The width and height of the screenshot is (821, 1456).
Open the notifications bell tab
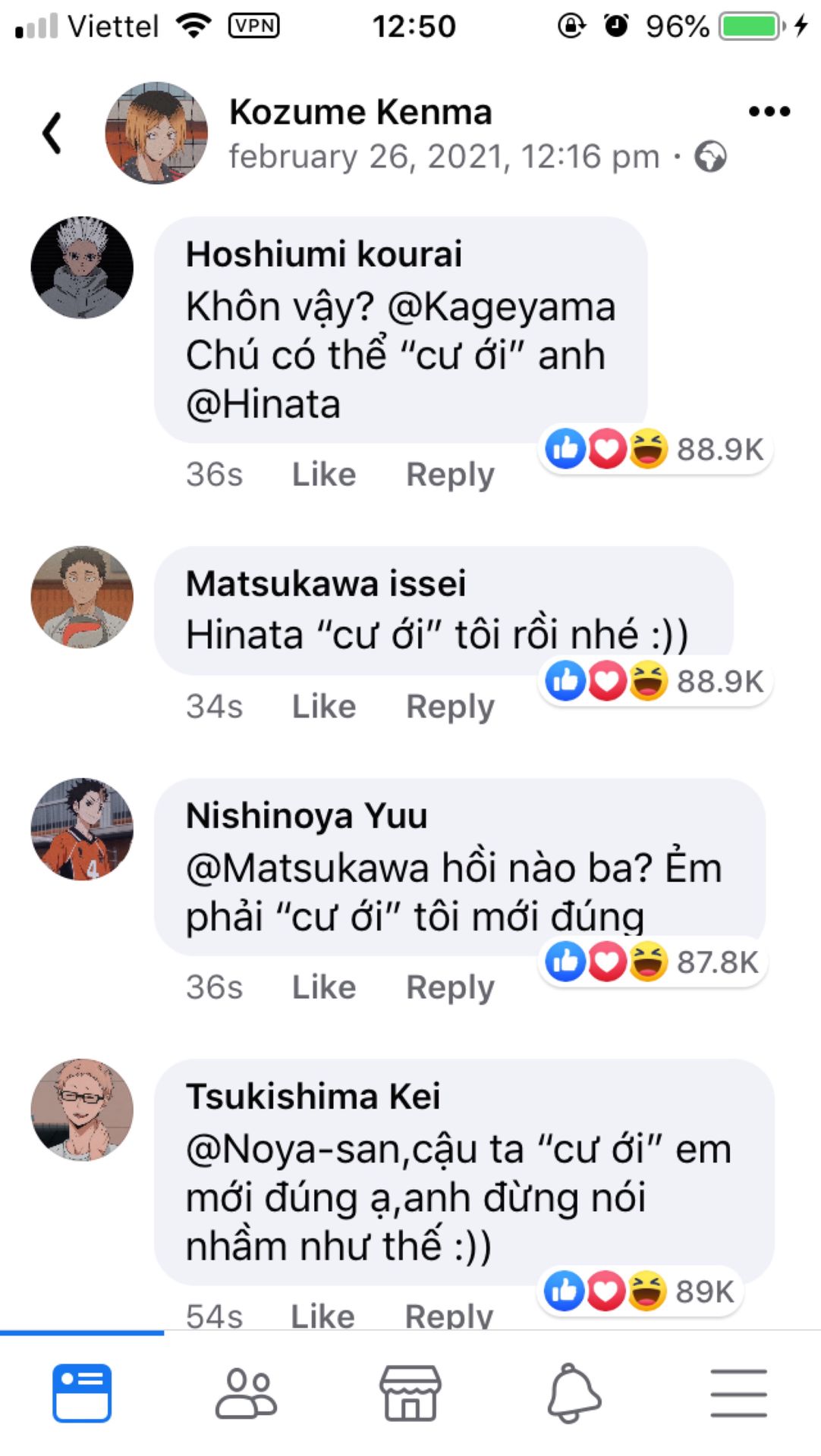574,1392
